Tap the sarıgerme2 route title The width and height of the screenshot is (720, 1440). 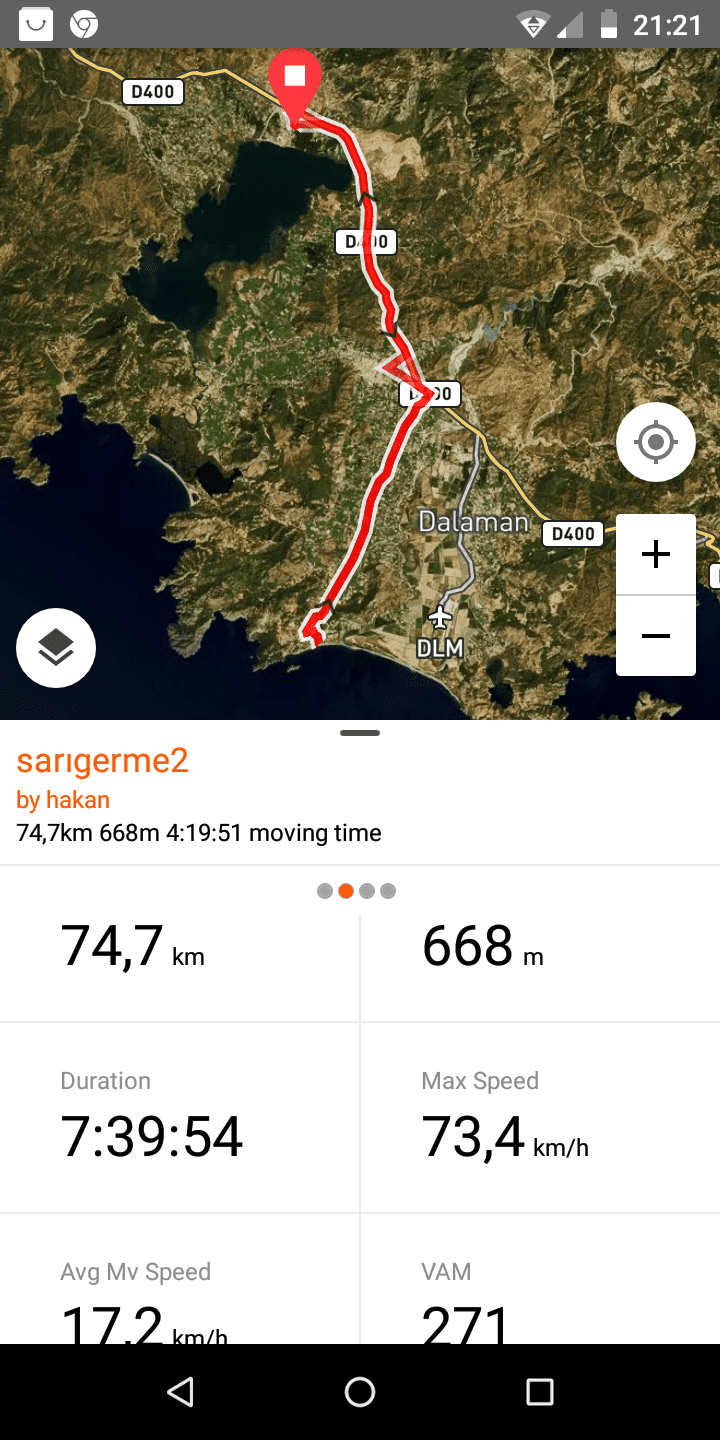[x=103, y=761]
